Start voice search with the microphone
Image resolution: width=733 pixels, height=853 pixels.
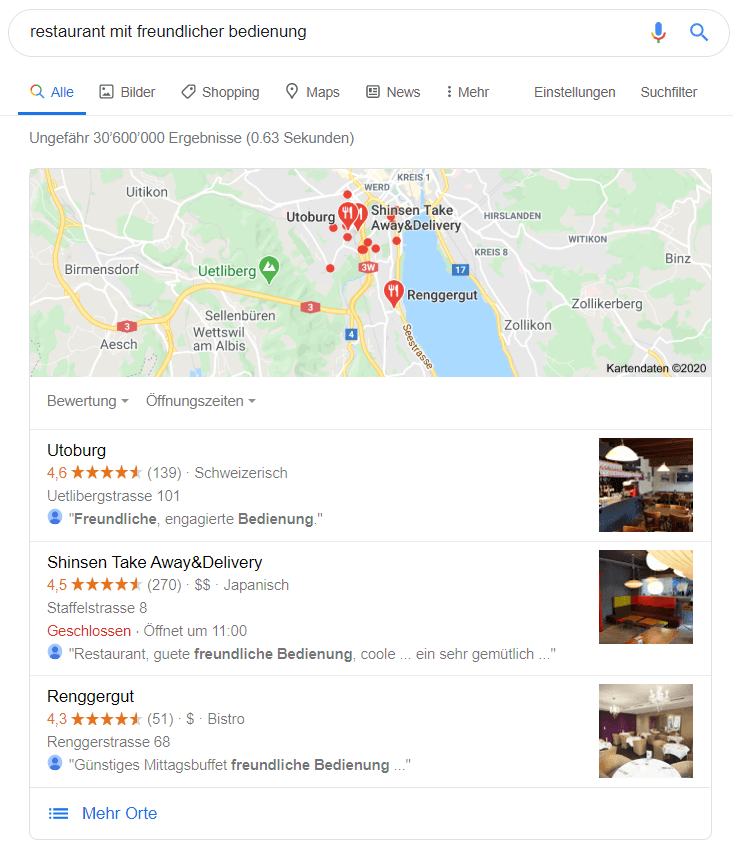(658, 32)
